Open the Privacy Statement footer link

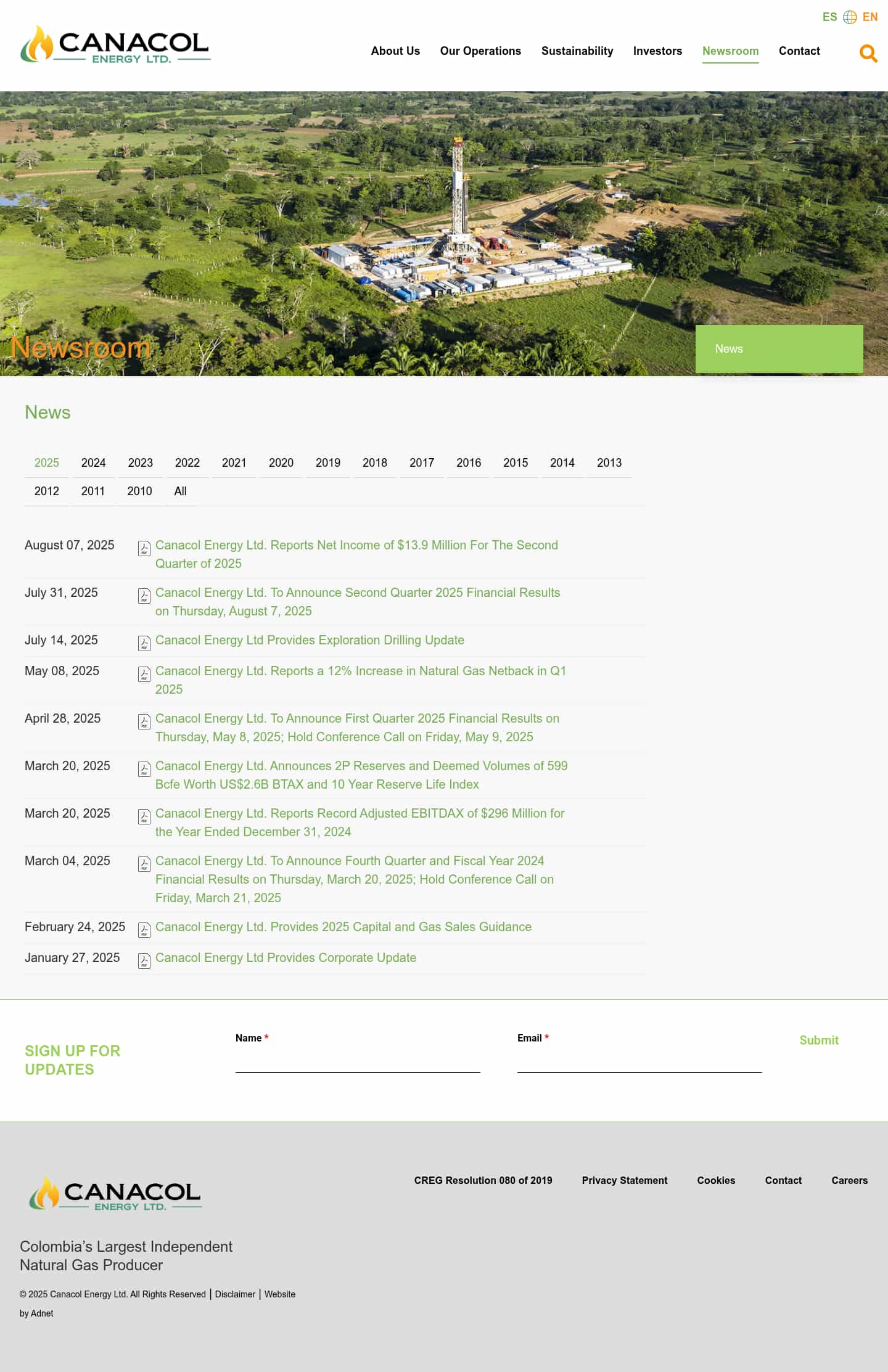coord(624,1180)
